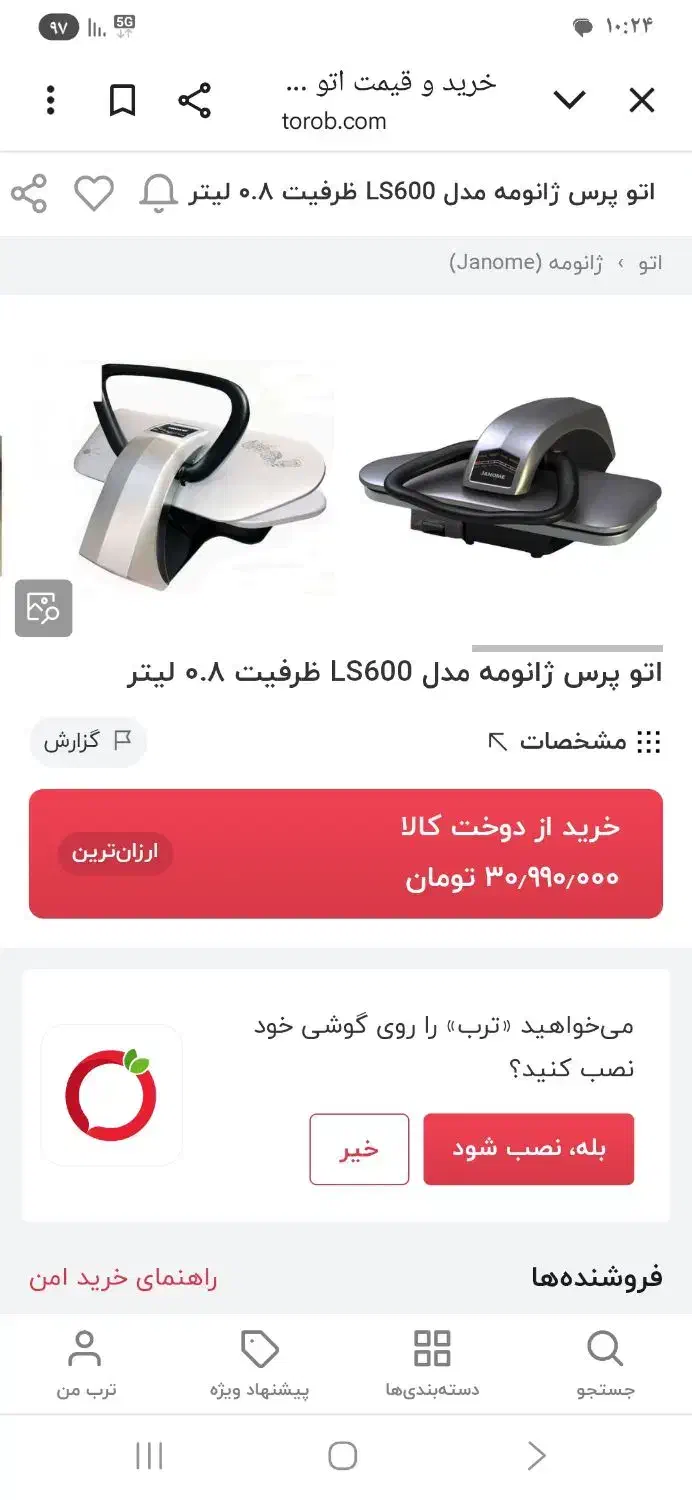Decline the install prompt with خیر
Viewport: 692px width, 1500px height.
(359, 1149)
